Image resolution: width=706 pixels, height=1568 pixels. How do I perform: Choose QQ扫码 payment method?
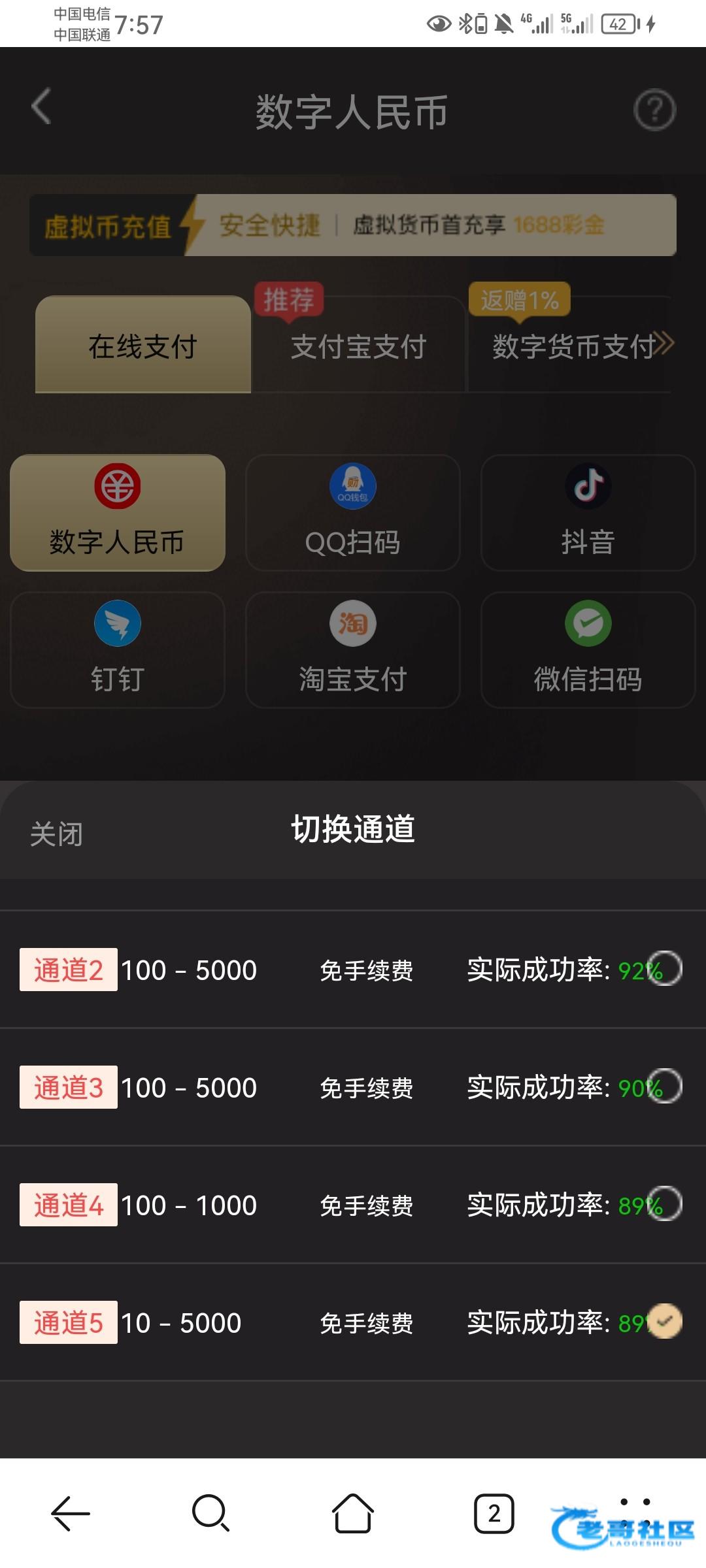point(353,512)
